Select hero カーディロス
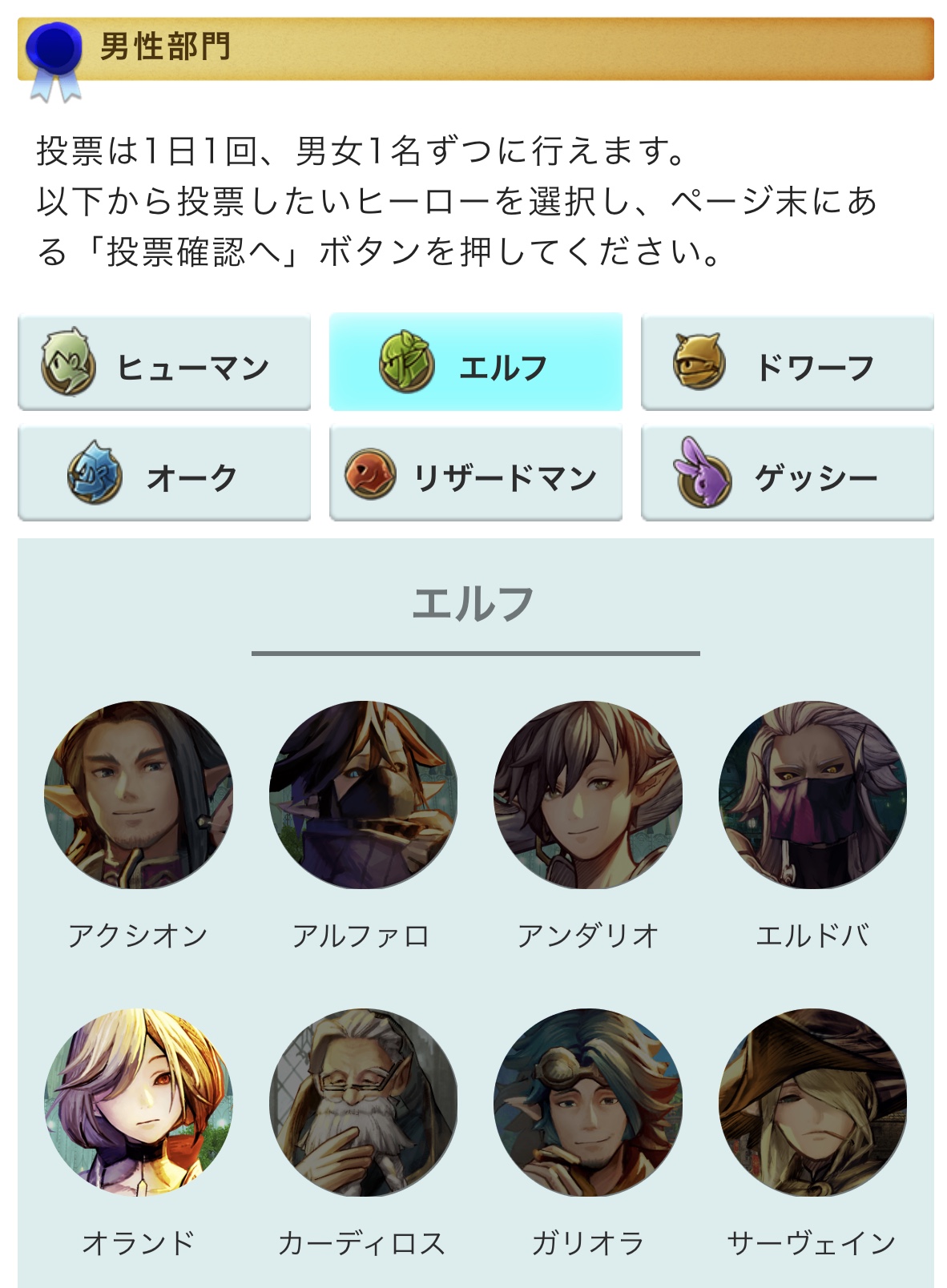947x1288 pixels. [363, 1102]
